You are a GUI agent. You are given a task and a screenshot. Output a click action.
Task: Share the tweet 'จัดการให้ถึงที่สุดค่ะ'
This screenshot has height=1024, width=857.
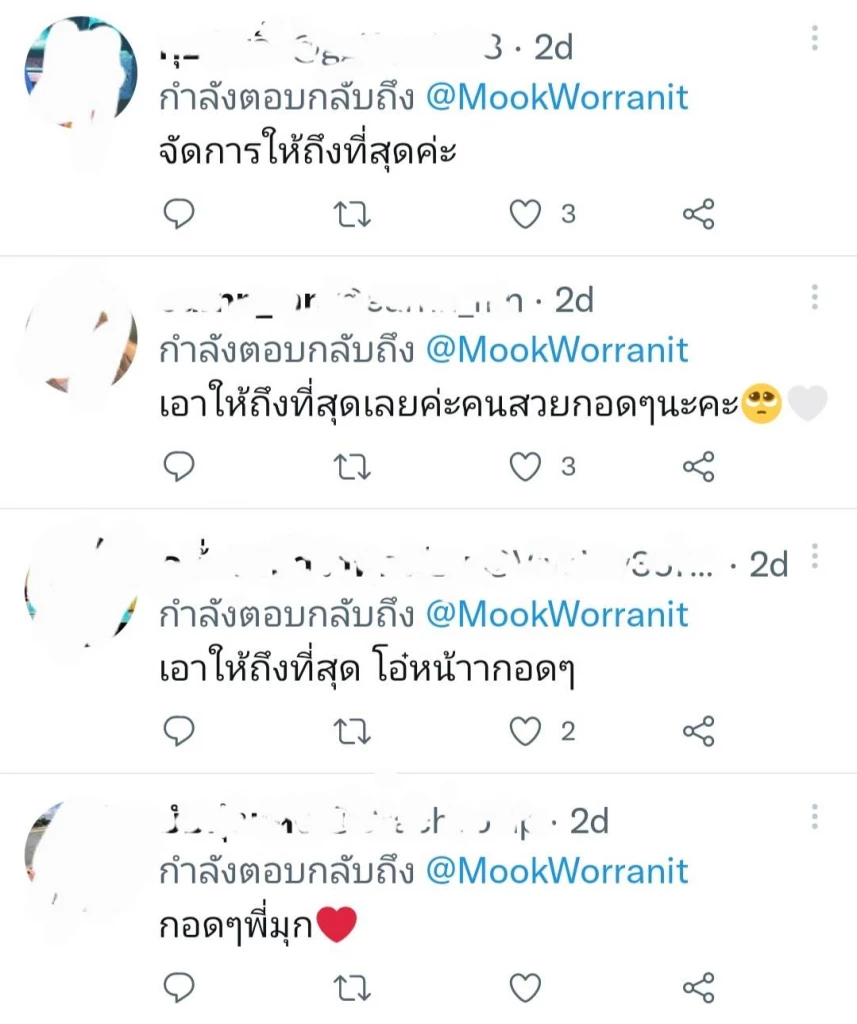(698, 213)
